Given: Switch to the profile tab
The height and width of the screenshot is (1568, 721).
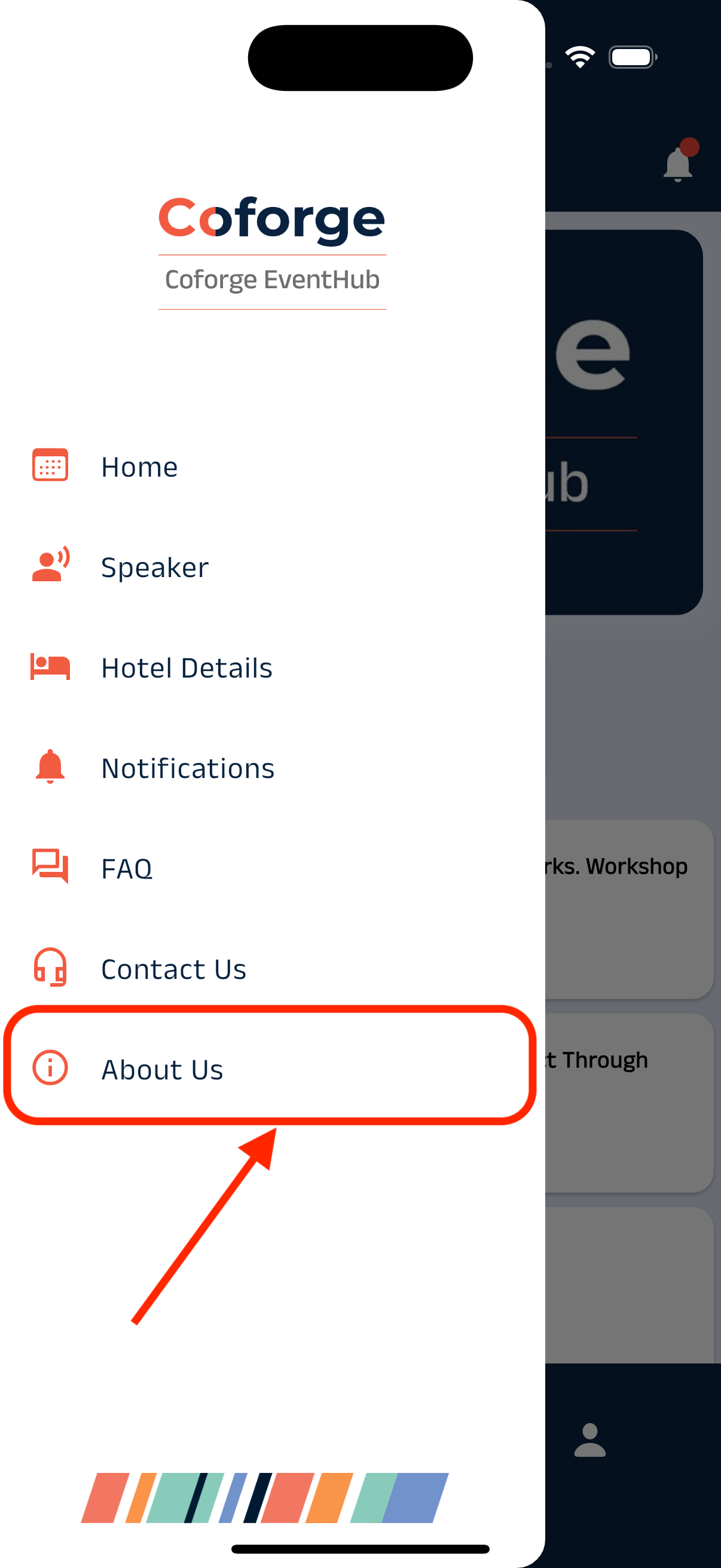Looking at the screenshot, I should click(589, 1440).
